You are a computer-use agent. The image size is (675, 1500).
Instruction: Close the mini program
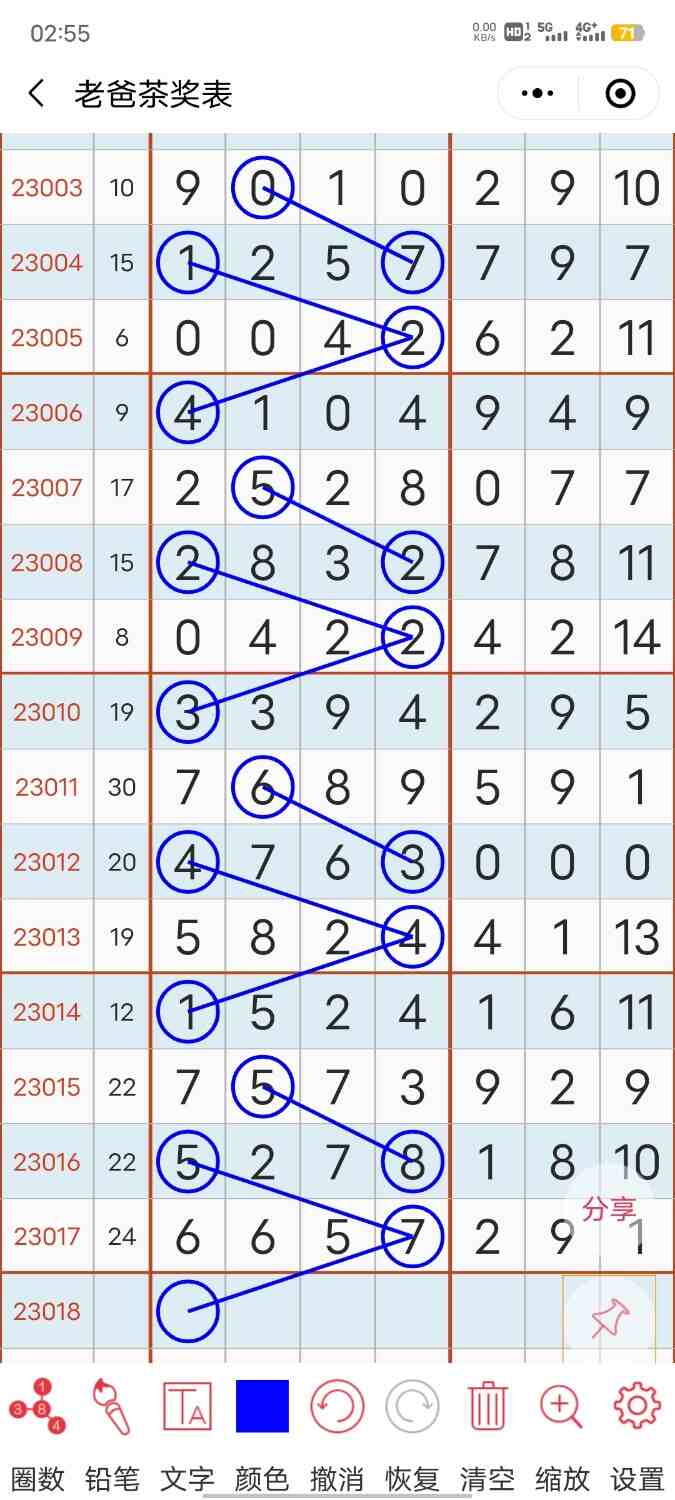coord(620,94)
